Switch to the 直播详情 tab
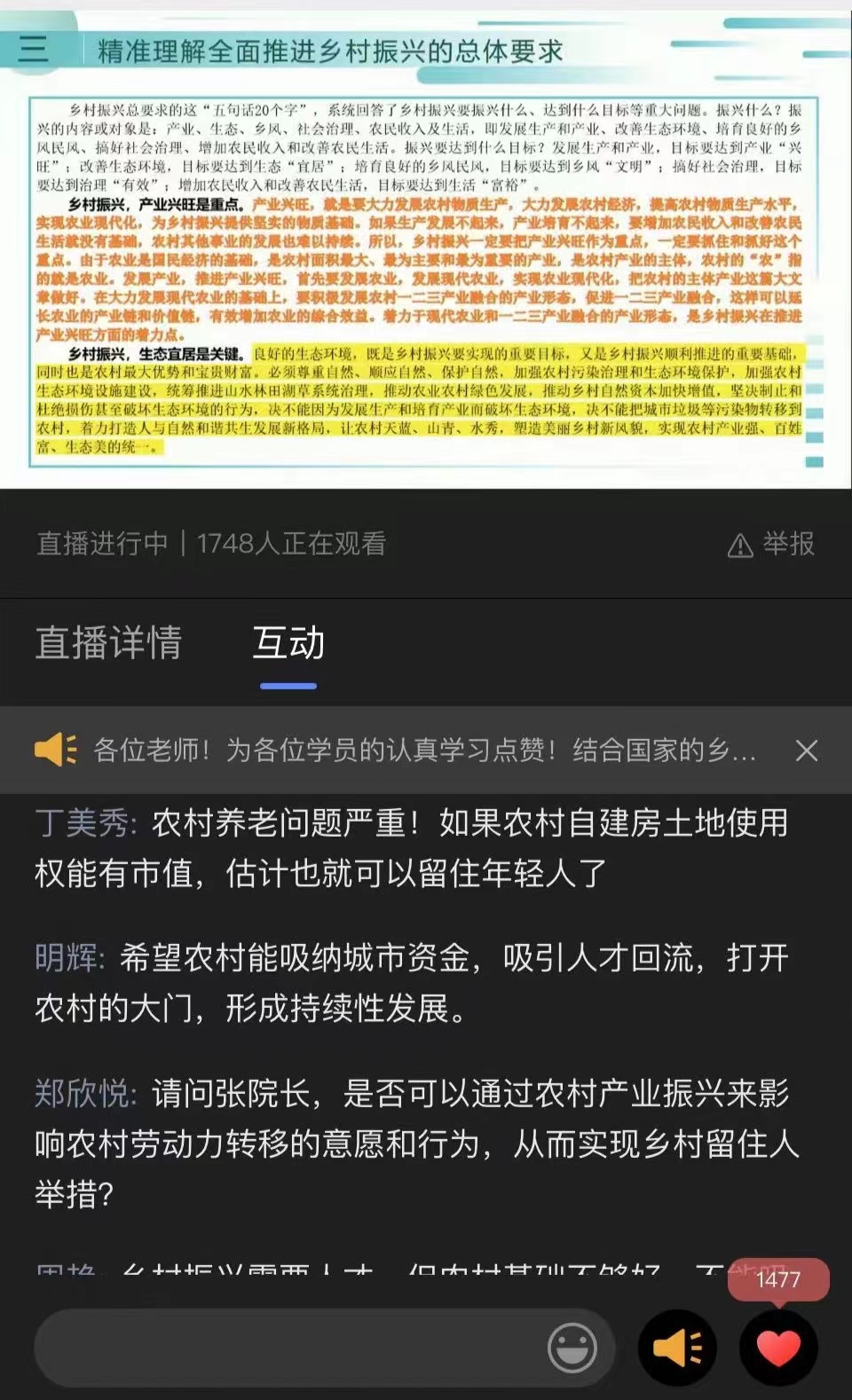The image size is (852, 1400). click(108, 643)
